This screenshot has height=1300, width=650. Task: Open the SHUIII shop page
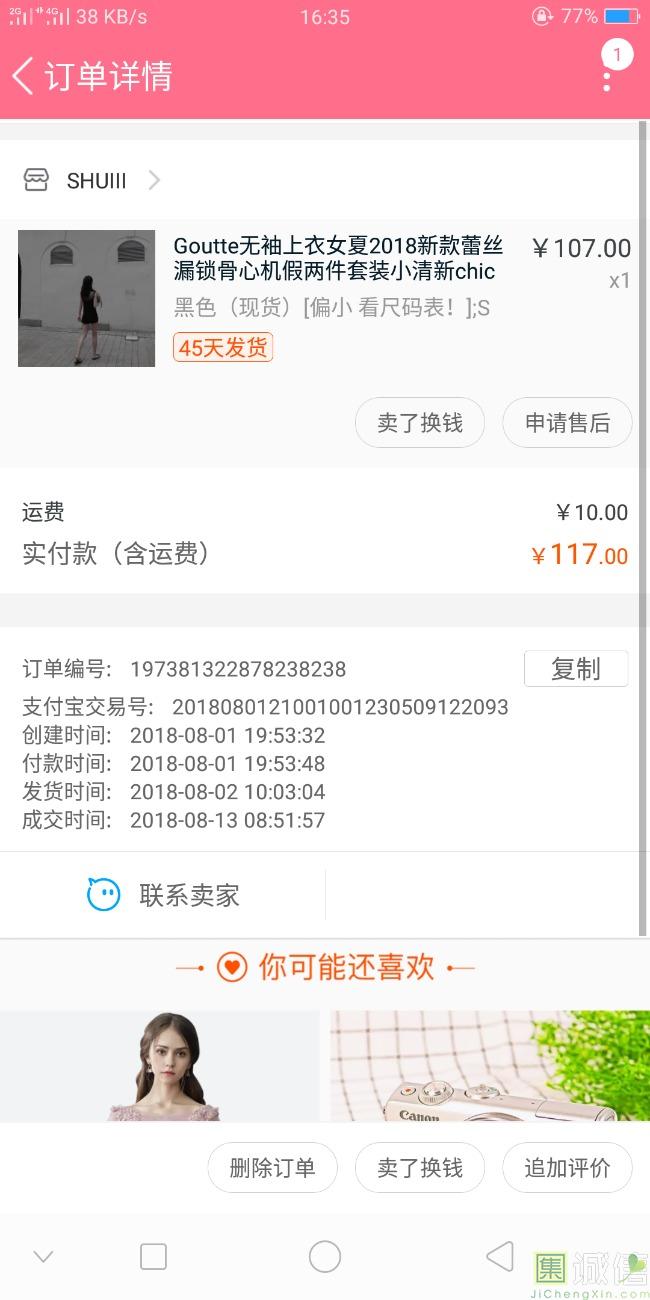click(x=96, y=181)
